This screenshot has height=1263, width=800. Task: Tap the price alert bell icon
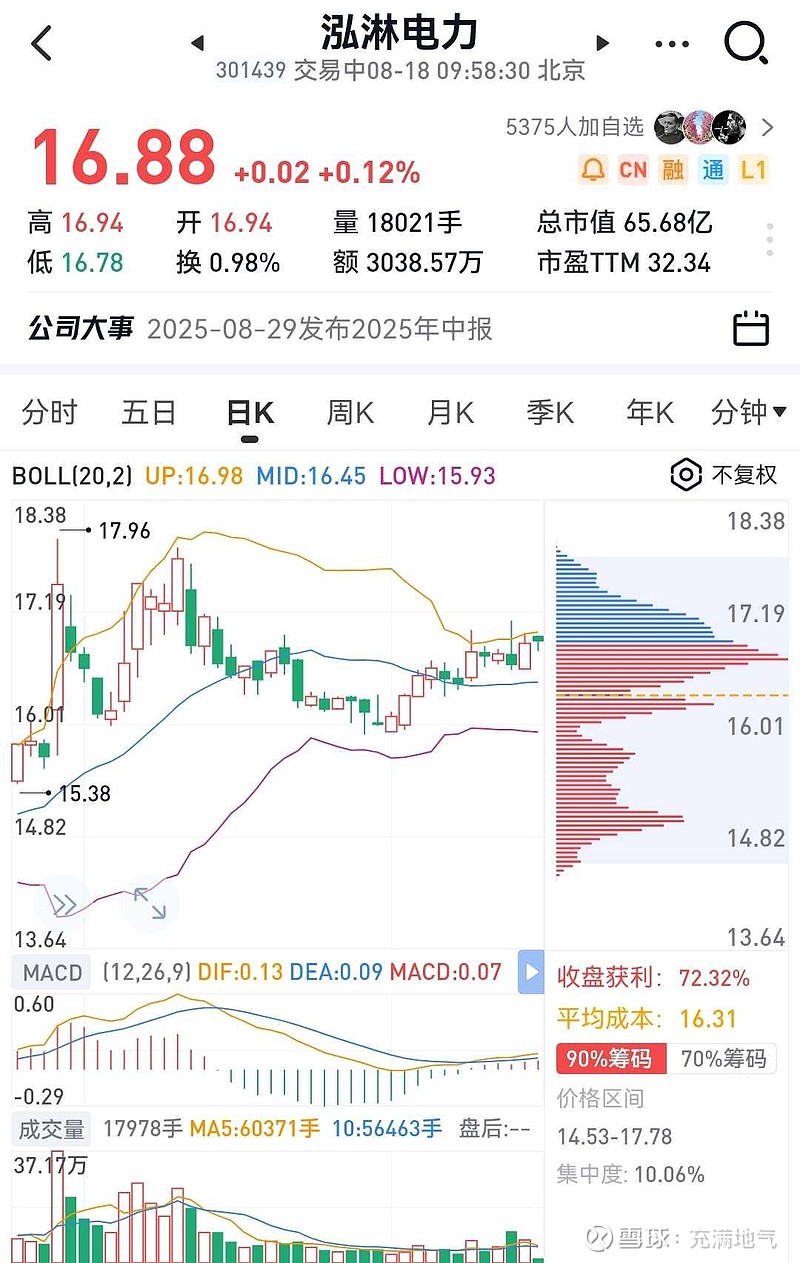593,170
